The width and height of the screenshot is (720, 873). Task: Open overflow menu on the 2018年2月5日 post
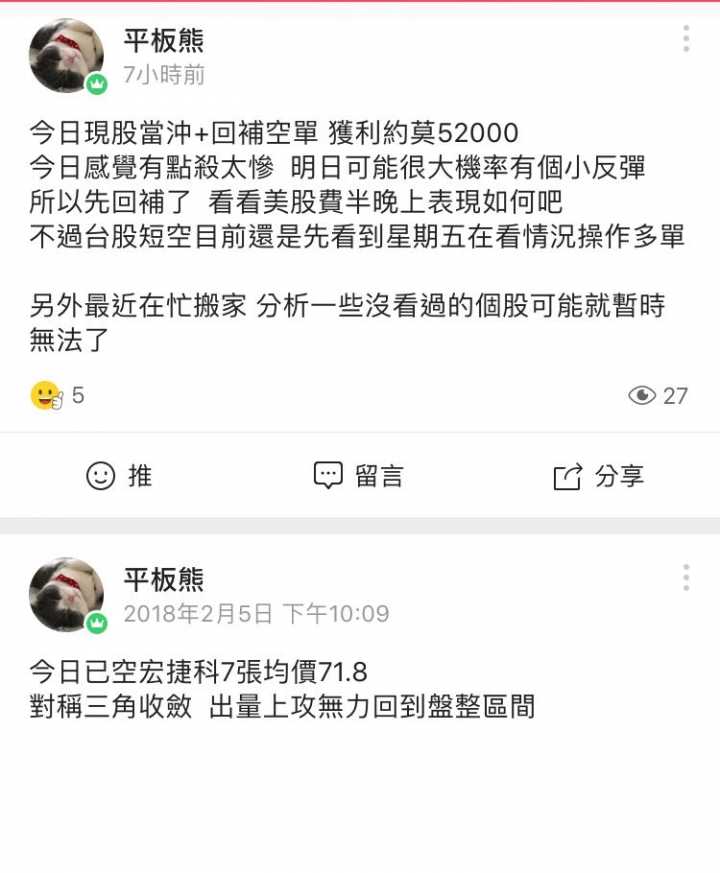686,577
